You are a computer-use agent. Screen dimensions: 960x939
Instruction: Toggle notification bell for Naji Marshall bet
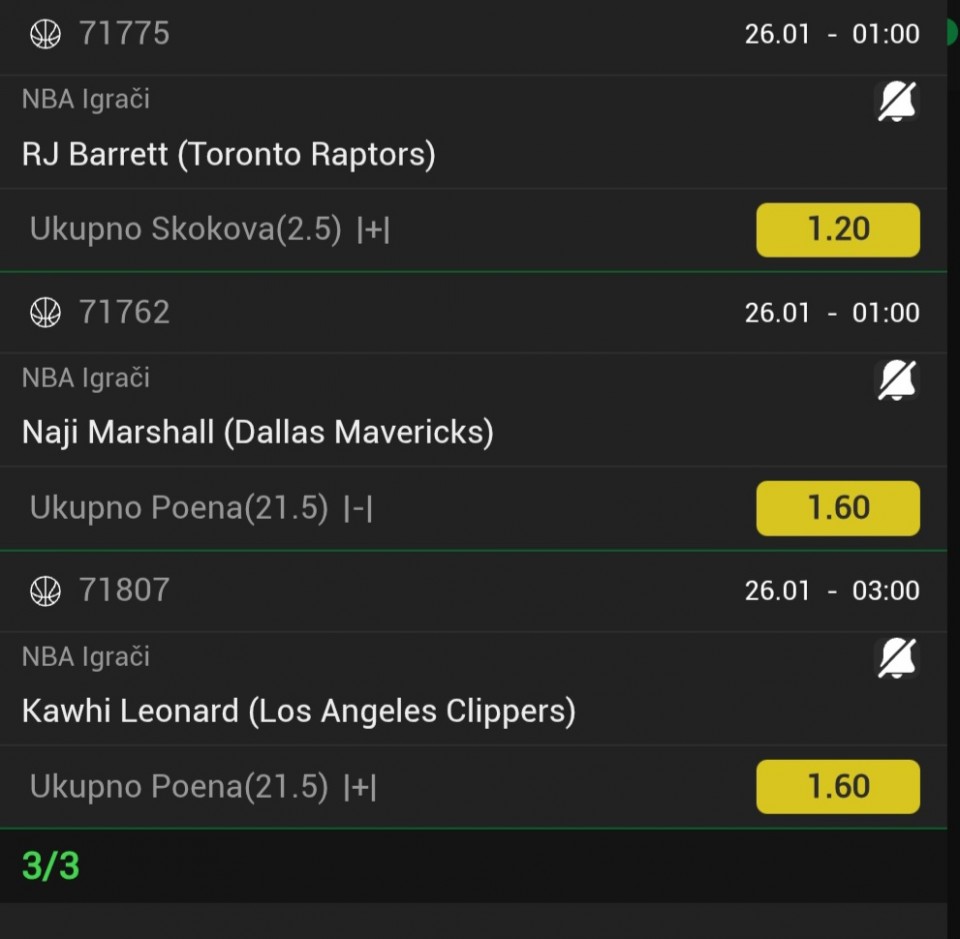pos(897,380)
